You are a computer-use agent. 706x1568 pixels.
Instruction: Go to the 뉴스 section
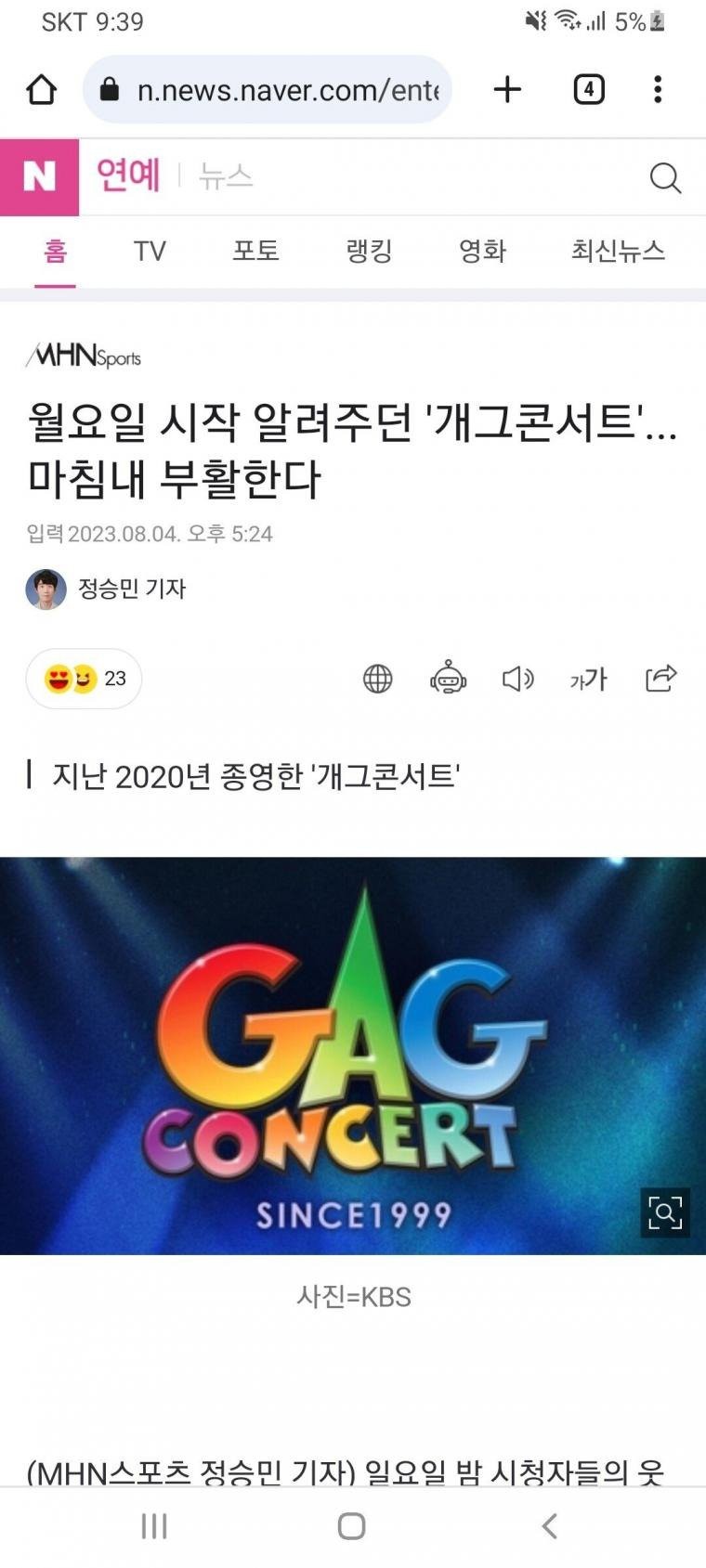coord(226,175)
